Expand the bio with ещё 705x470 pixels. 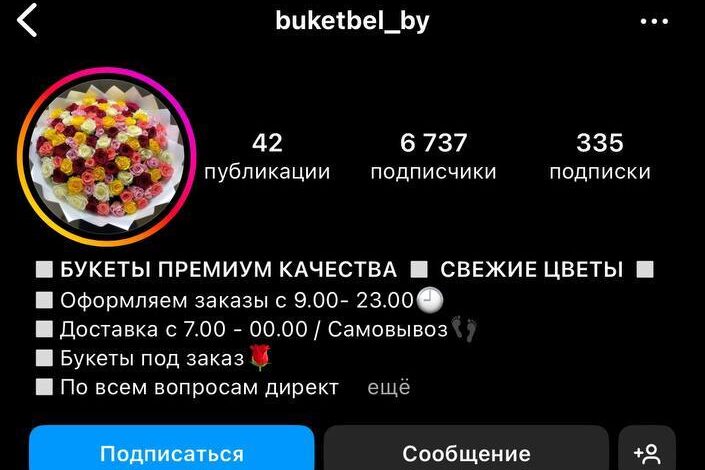point(389,387)
